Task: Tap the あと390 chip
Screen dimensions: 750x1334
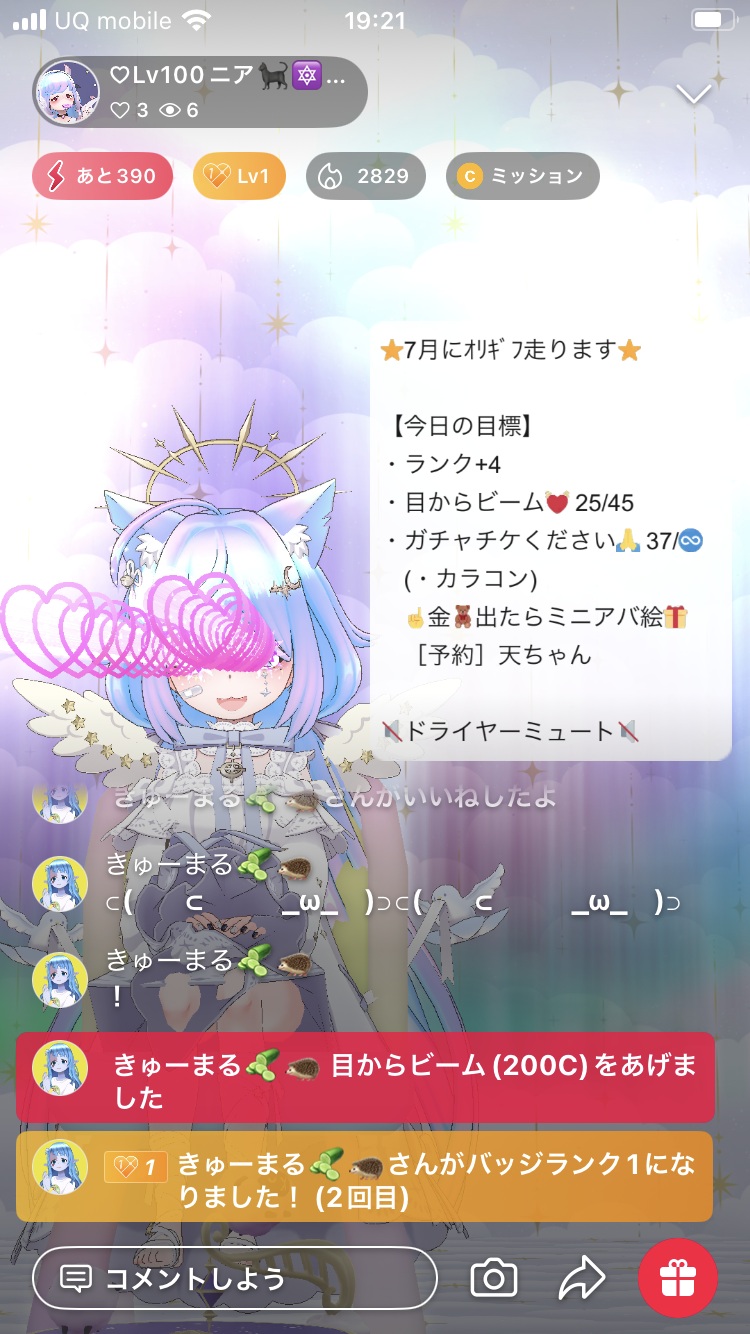Action: click(102, 176)
